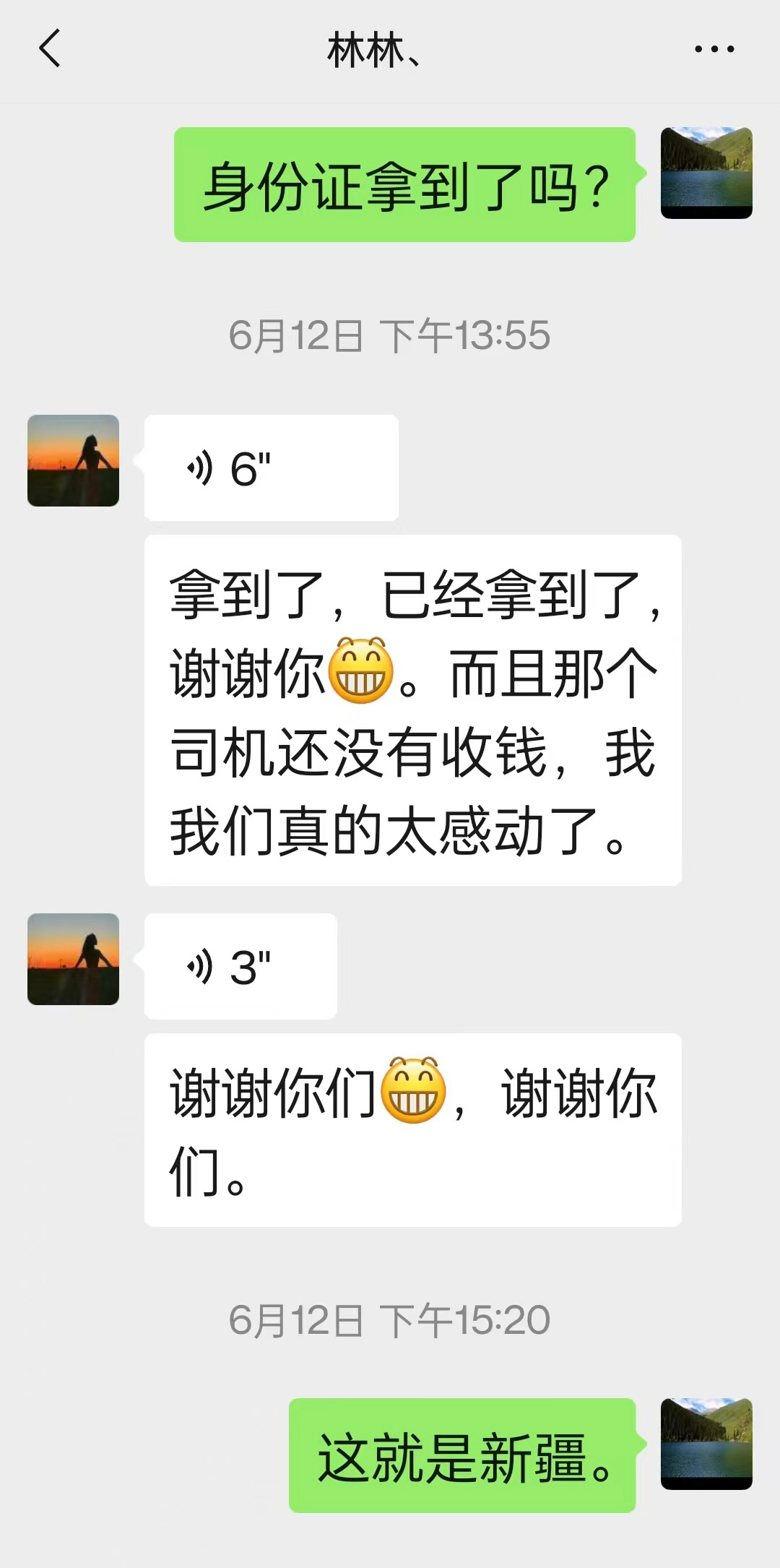Open 林林's avatar beside the 6" voice message

pyautogui.click(x=73, y=460)
